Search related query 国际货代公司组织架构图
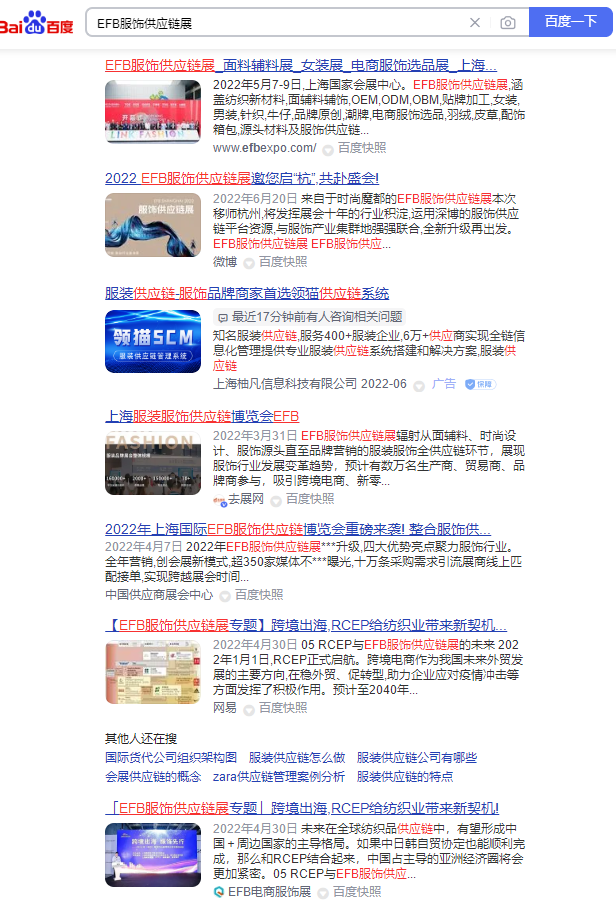Viewport: 616px width, 908px height. tap(171, 757)
